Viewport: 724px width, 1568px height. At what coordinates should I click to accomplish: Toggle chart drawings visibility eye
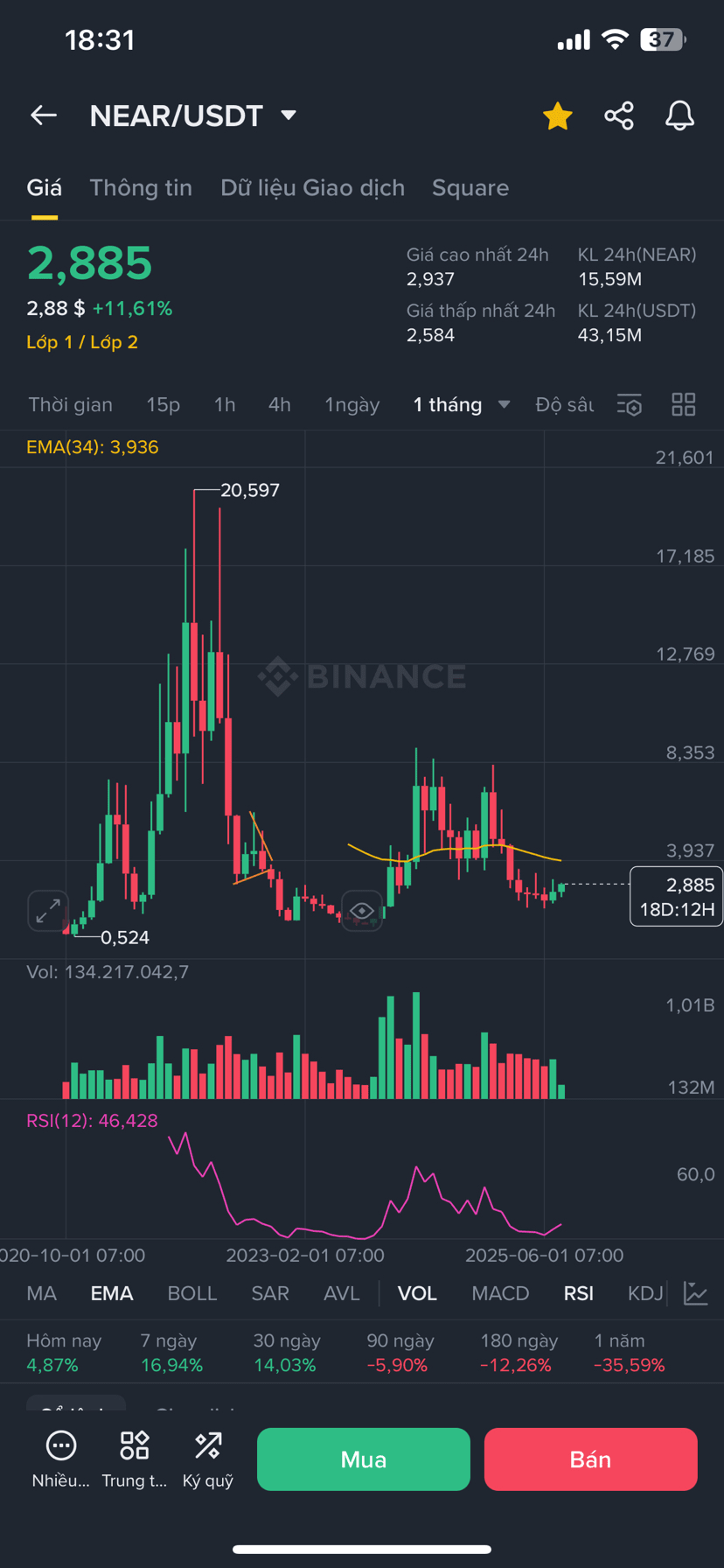pos(361,911)
